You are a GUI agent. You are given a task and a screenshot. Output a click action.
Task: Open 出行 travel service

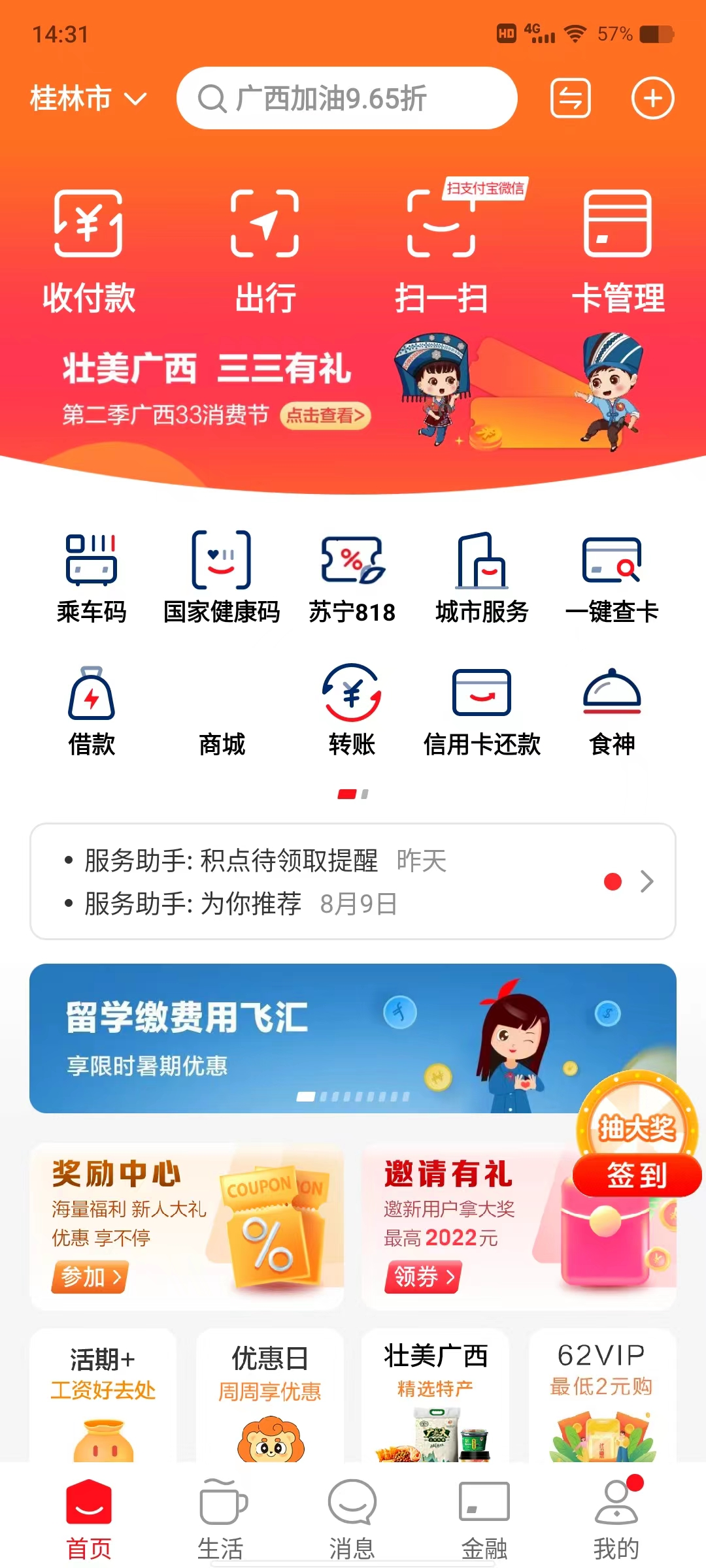[265, 250]
